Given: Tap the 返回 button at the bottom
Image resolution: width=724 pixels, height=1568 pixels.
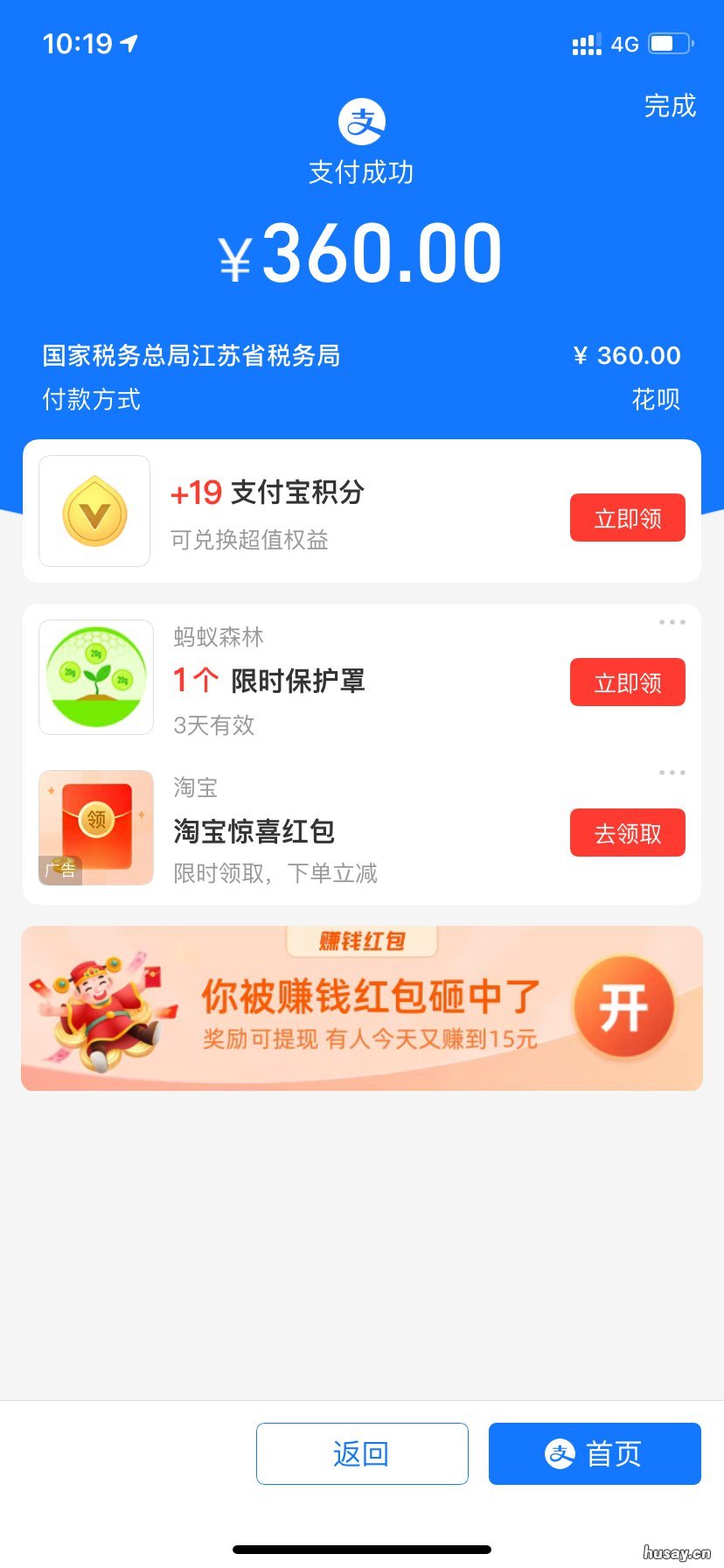Looking at the screenshot, I should [x=361, y=1452].
